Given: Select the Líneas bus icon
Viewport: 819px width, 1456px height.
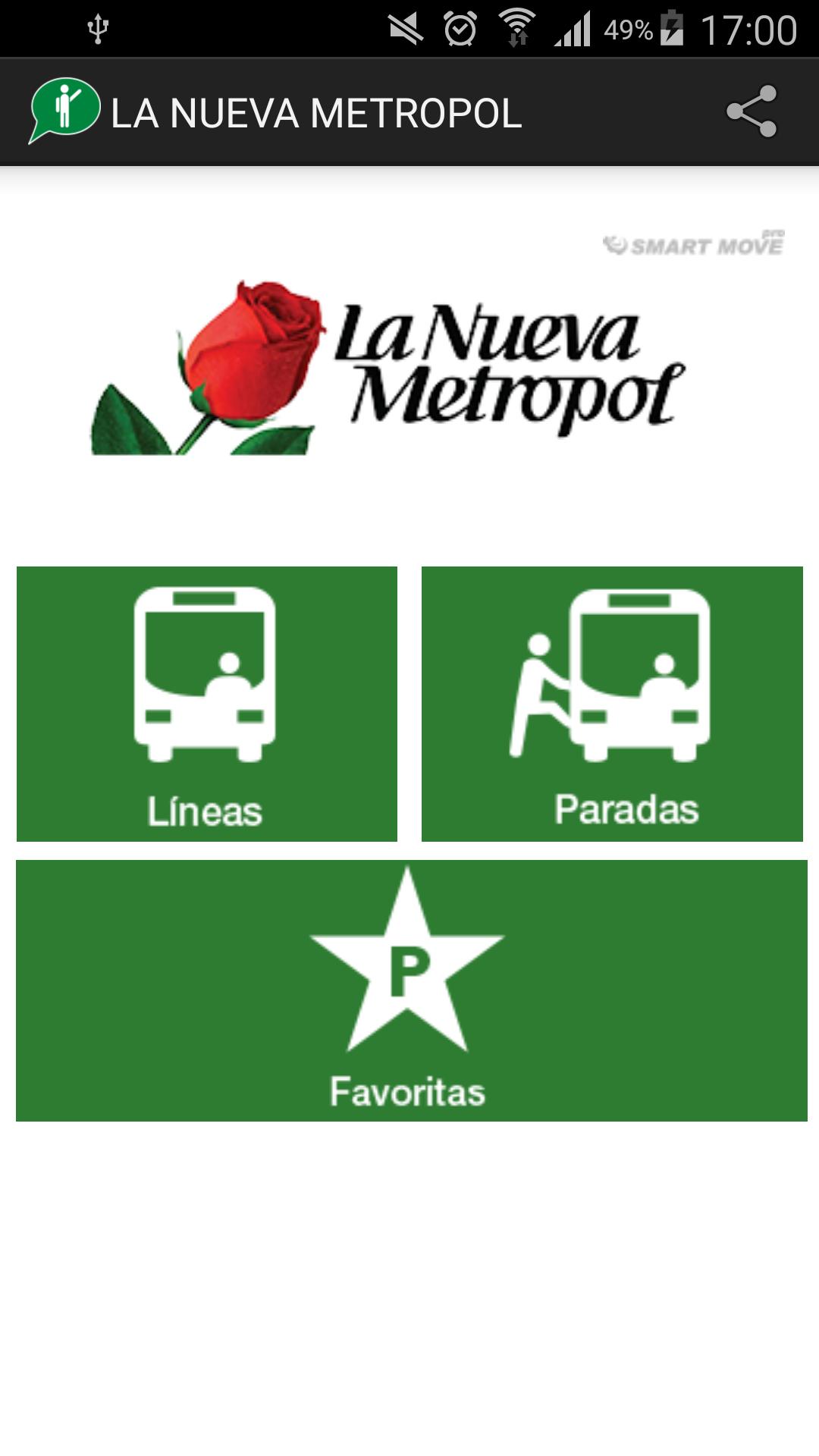Looking at the screenshot, I should (x=205, y=671).
